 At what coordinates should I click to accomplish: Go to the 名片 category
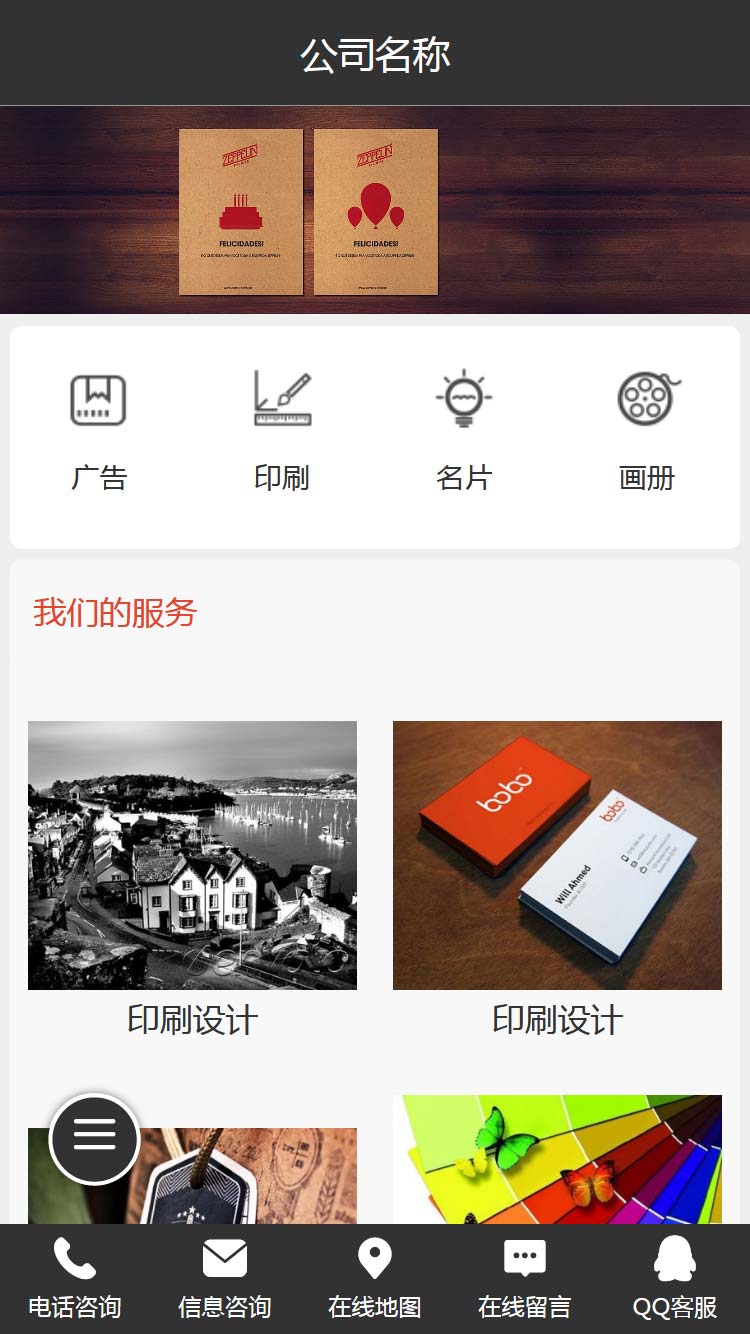pyautogui.click(x=464, y=432)
